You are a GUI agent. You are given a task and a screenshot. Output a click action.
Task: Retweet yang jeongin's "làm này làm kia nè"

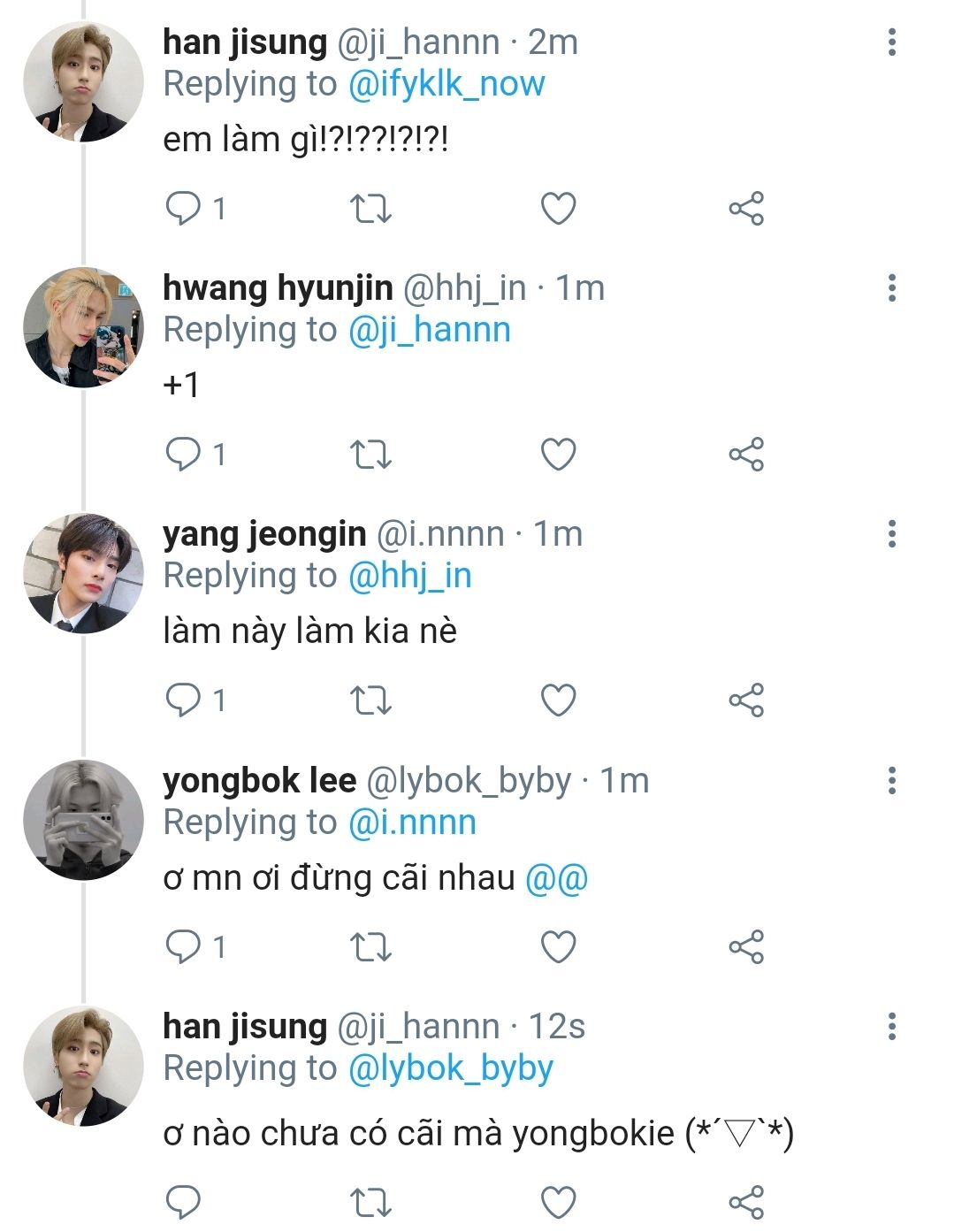pyautogui.click(x=370, y=700)
